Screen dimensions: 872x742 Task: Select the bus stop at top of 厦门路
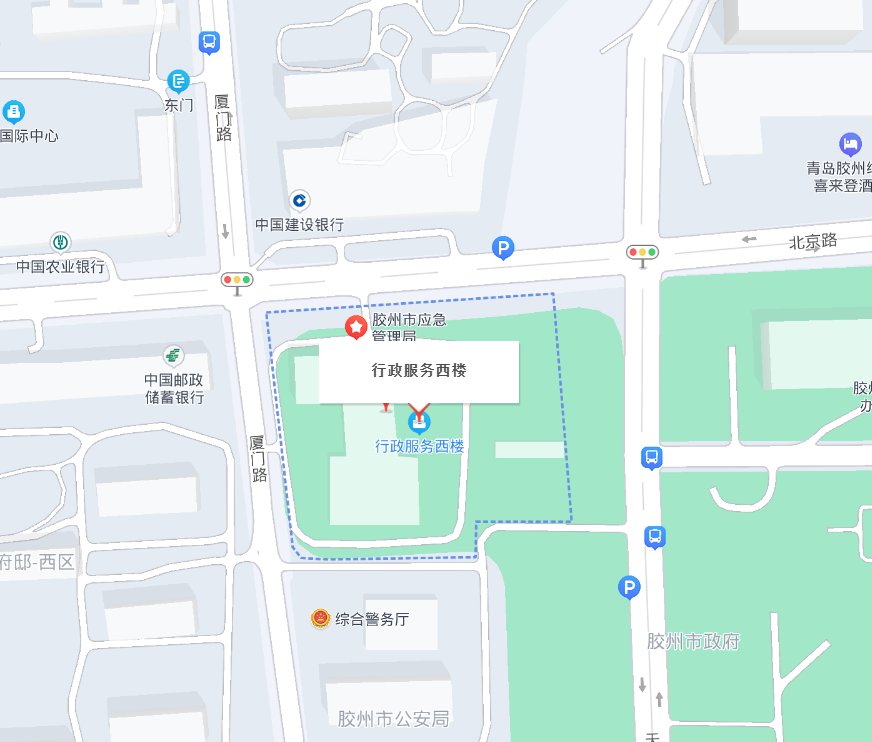209,42
